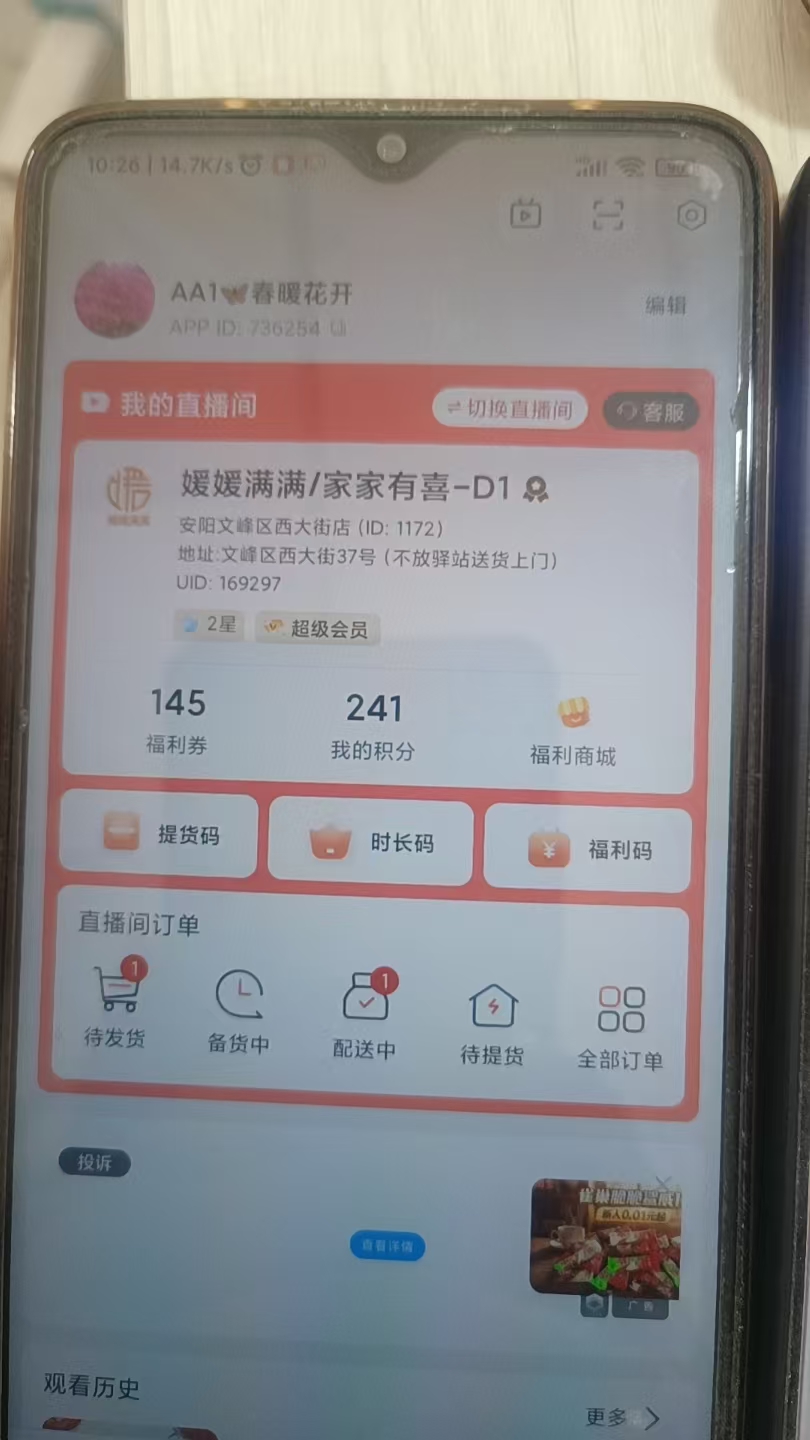Open 福利码 welfare code
Image resolution: width=810 pixels, height=1440 pixels.
point(587,849)
